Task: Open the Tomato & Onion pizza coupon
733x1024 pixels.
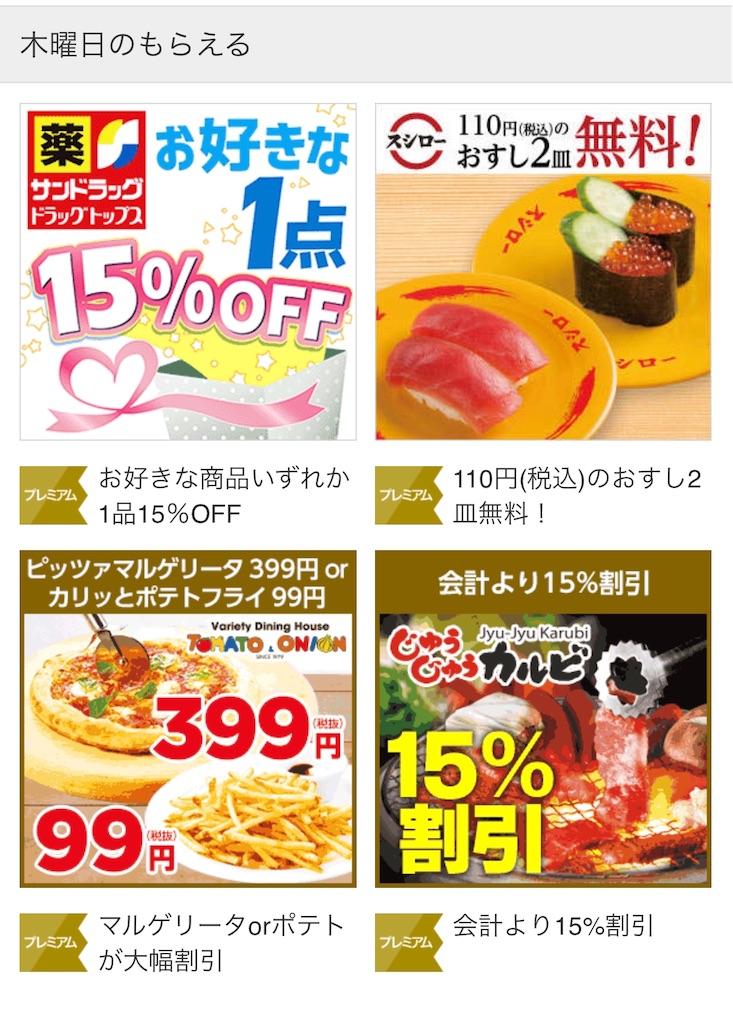Action: 188,718
